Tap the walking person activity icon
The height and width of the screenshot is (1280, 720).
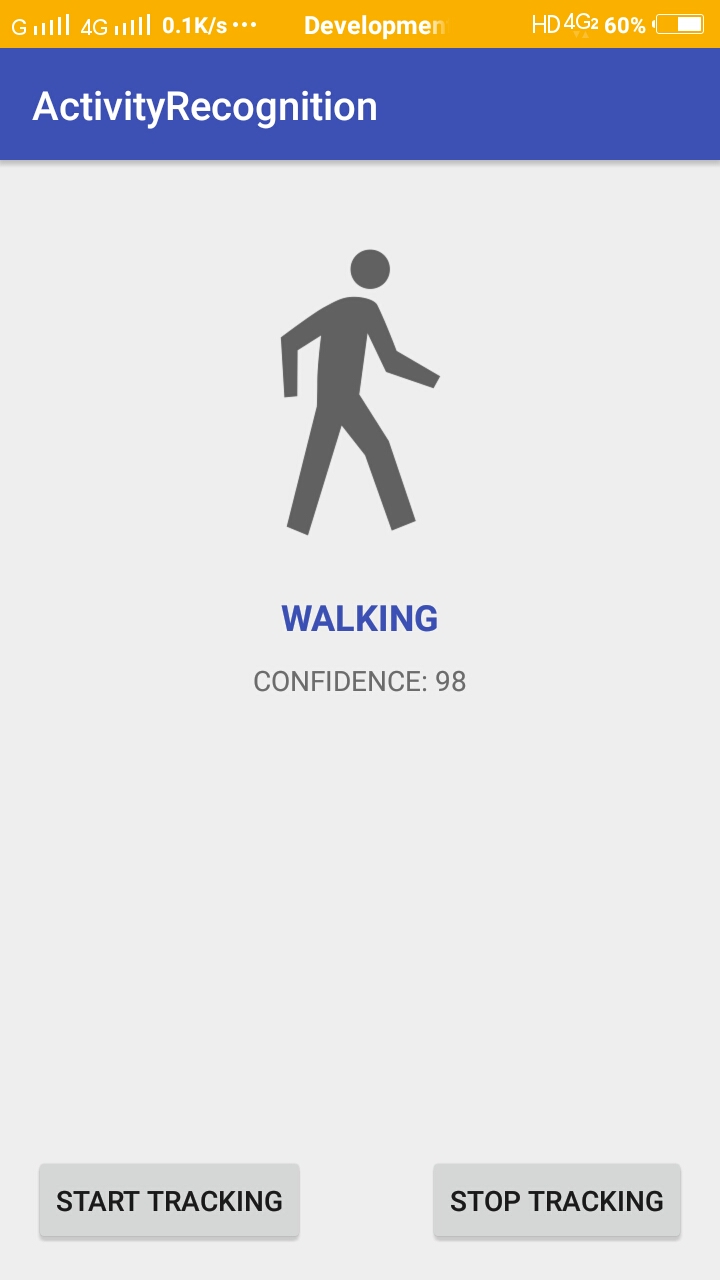(360, 390)
